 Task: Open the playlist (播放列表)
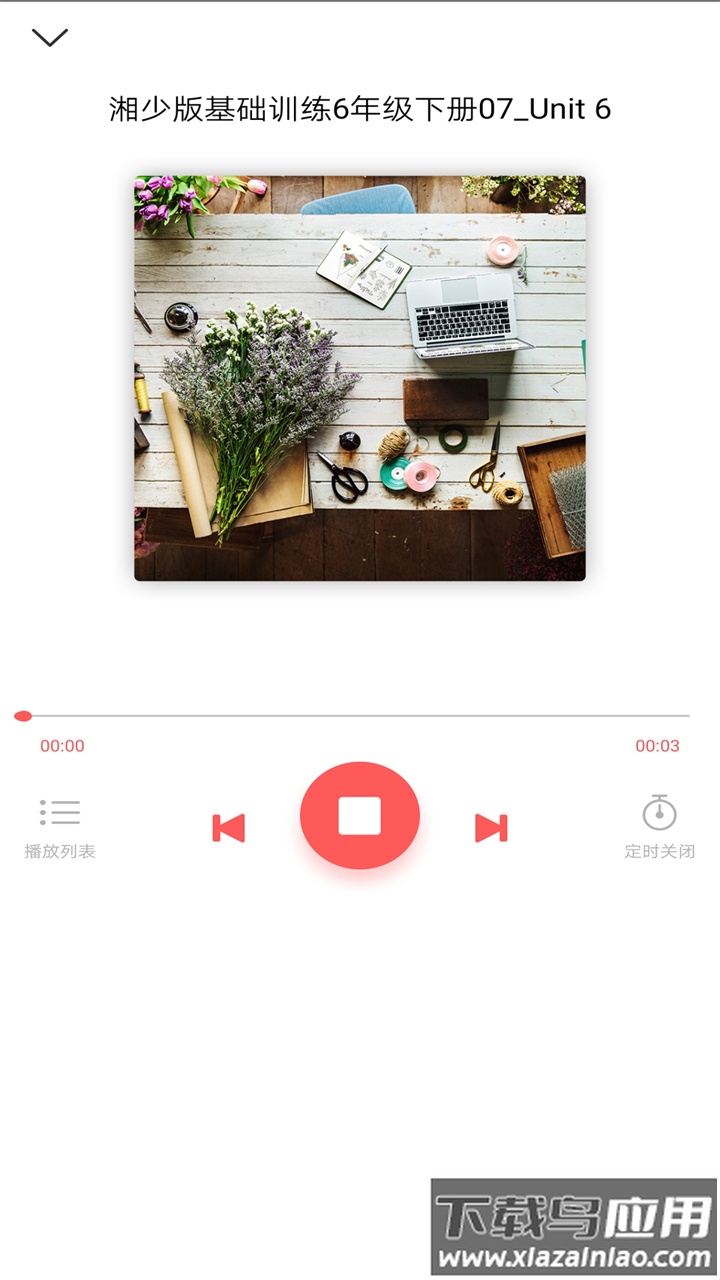60,828
